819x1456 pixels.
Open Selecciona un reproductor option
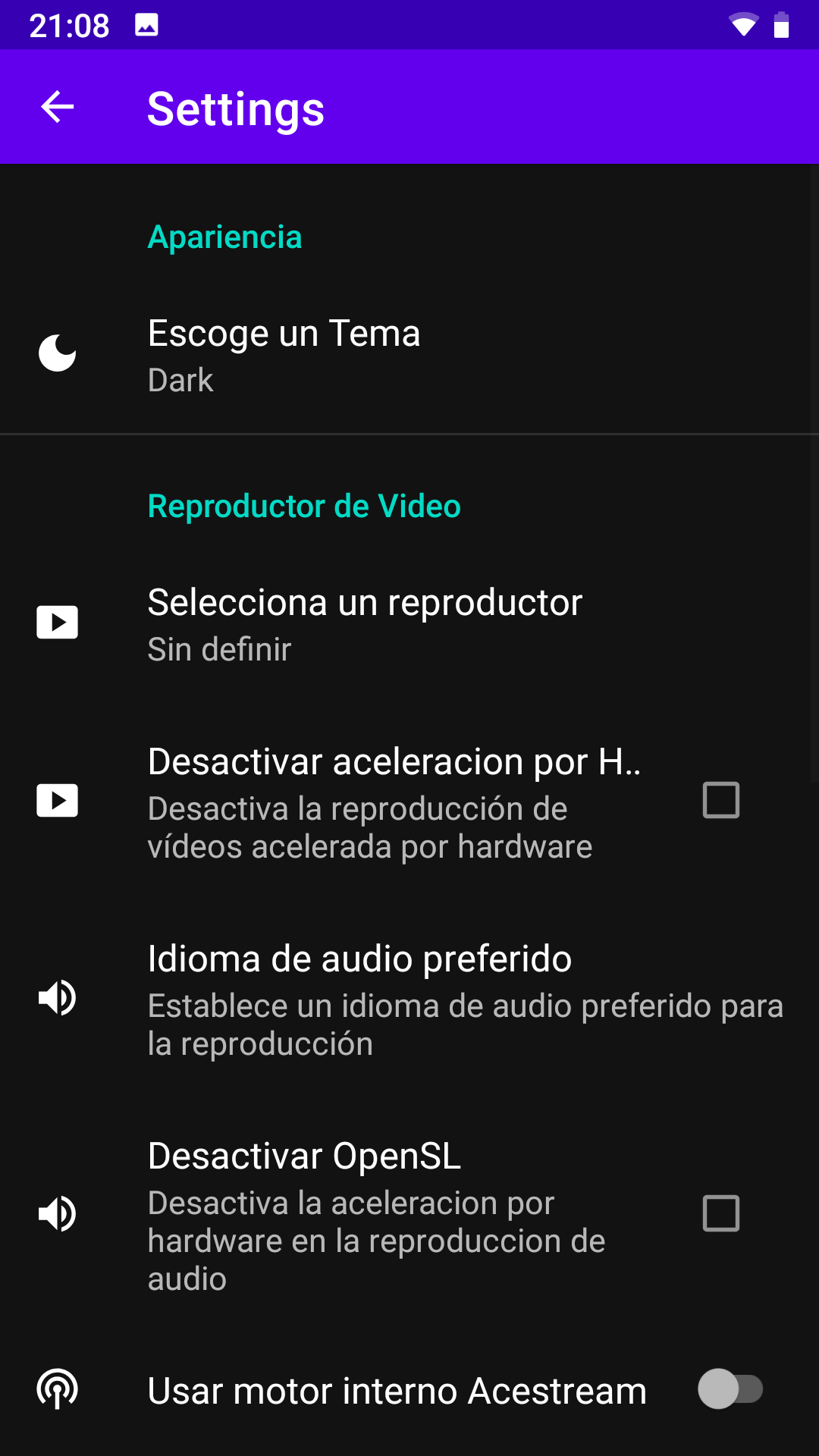tap(409, 624)
